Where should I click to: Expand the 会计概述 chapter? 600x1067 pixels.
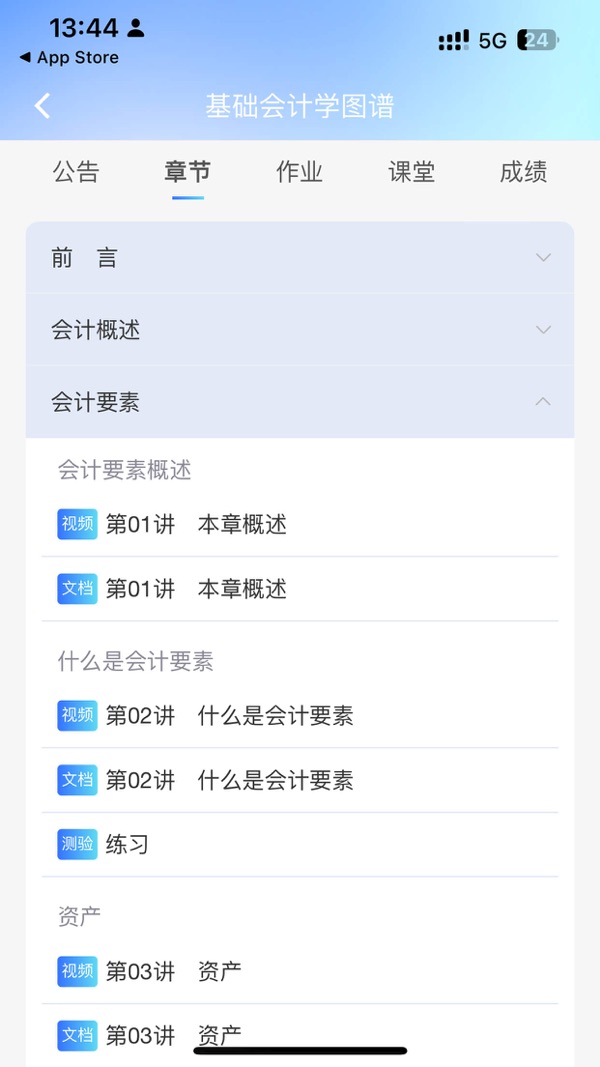pos(300,330)
